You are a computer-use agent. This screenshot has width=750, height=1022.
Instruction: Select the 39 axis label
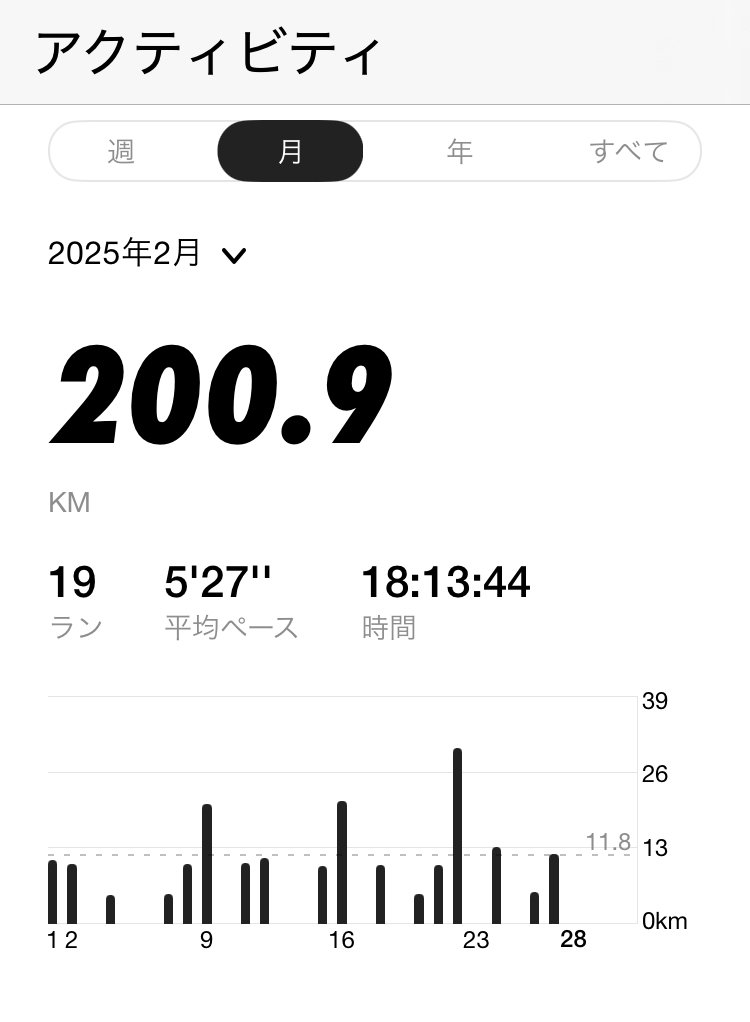pos(655,701)
